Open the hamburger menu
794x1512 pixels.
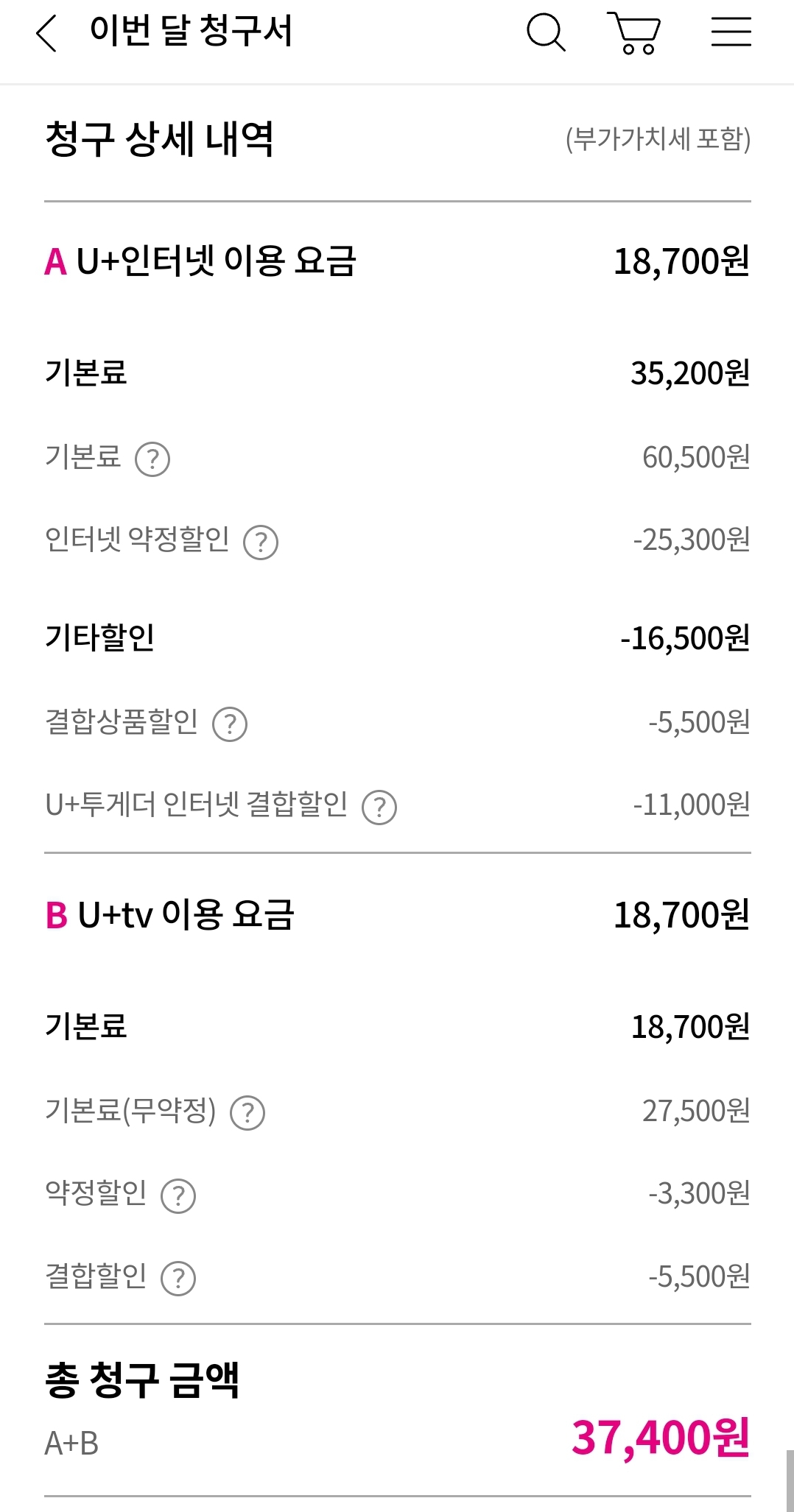[x=731, y=32]
